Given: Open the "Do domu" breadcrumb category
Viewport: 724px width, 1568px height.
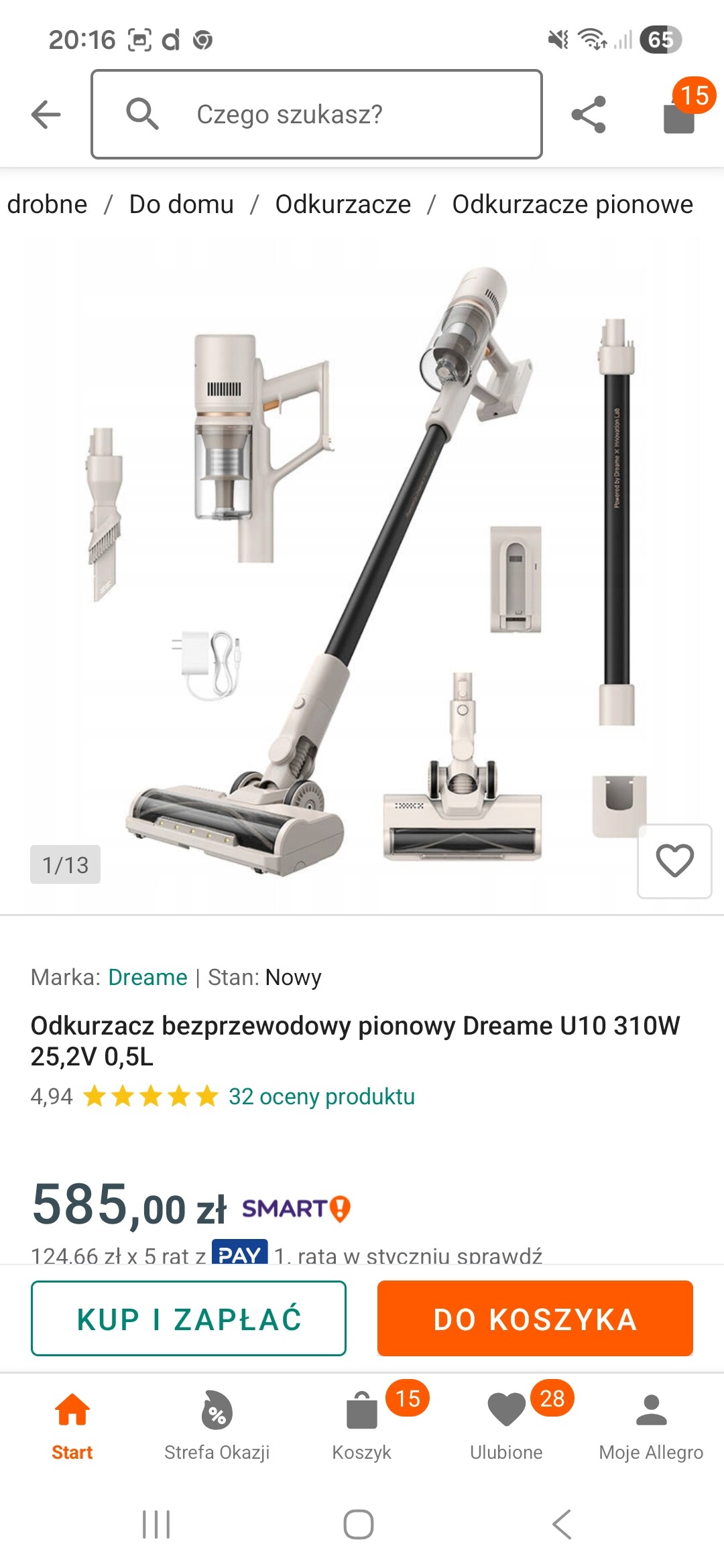Looking at the screenshot, I should [181, 204].
